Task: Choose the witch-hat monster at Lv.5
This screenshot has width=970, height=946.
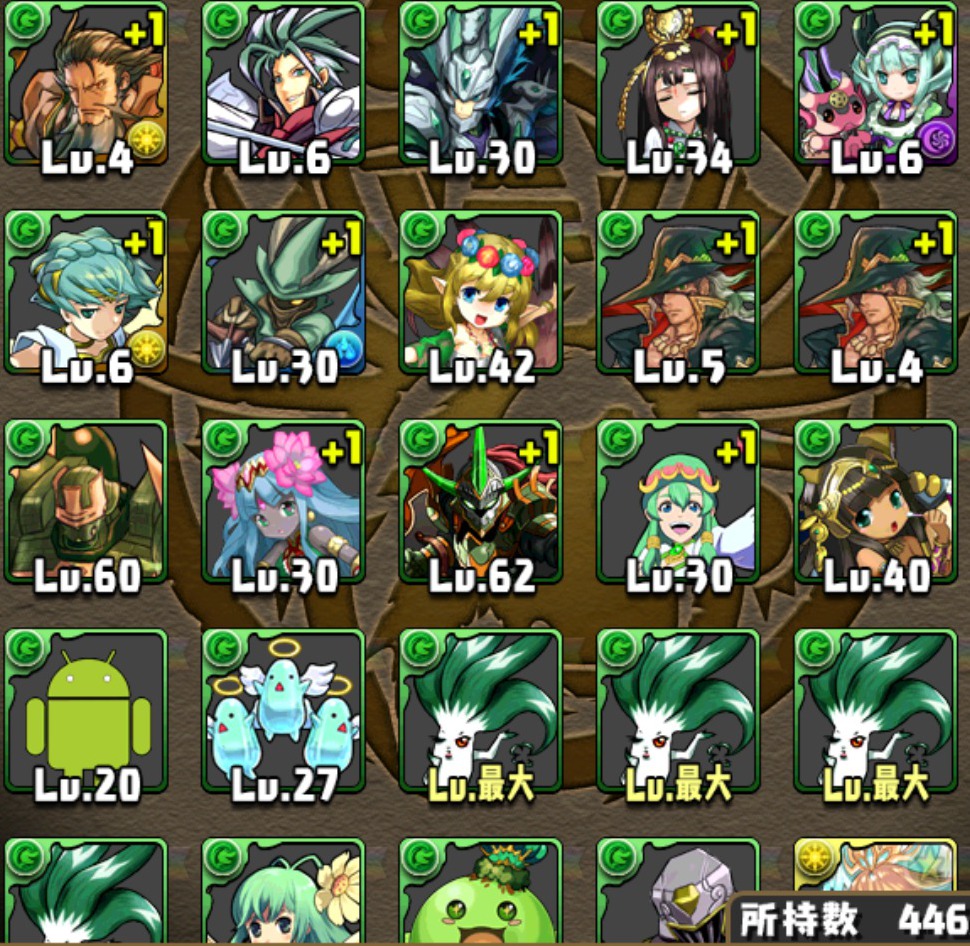Action: pyautogui.click(x=678, y=294)
